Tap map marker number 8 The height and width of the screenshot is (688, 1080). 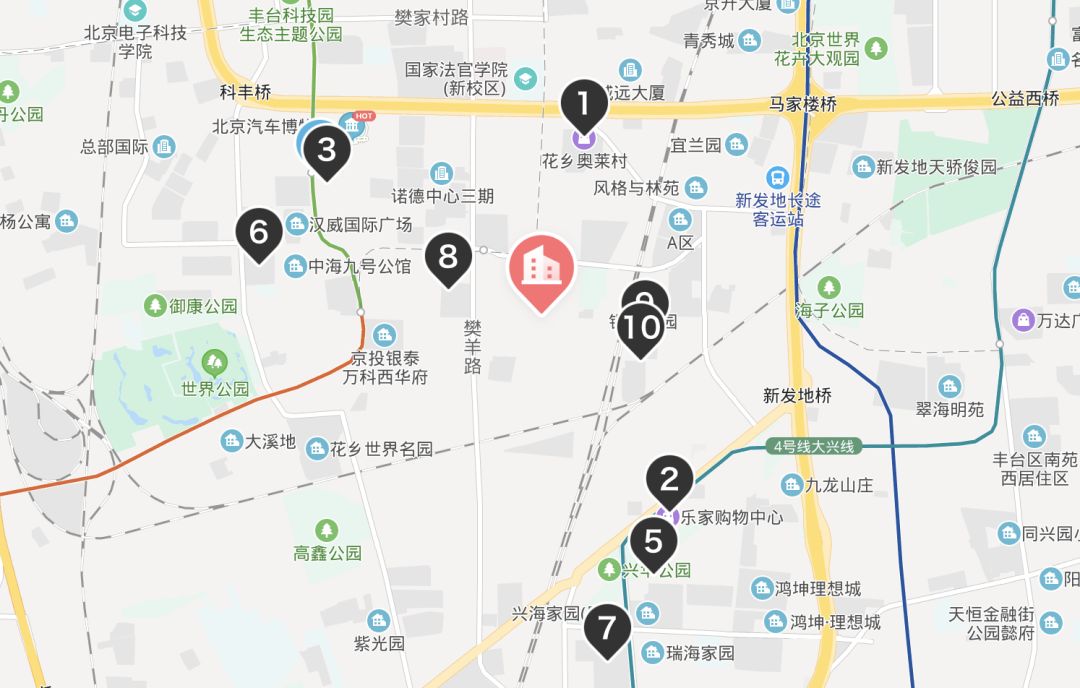click(448, 257)
